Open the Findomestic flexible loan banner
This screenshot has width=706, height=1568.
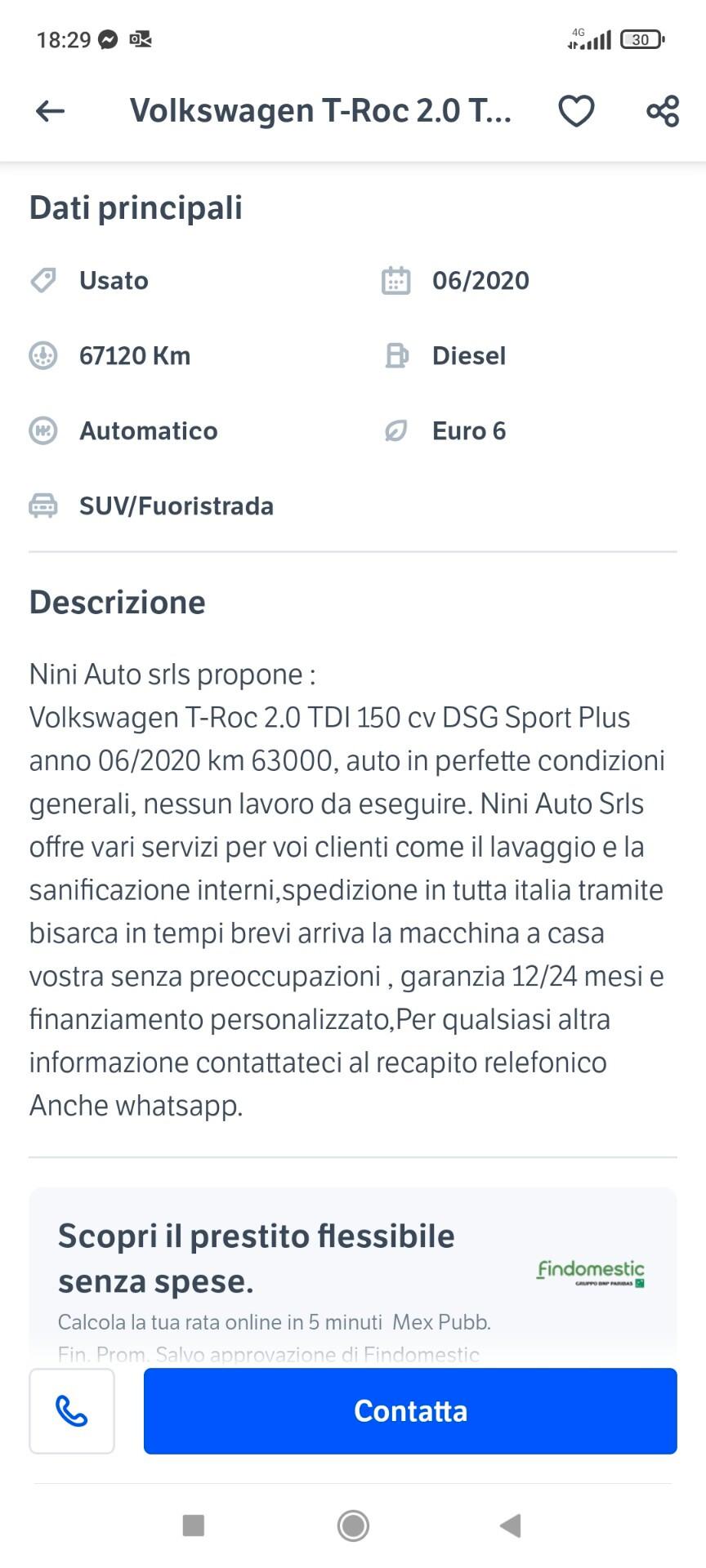pyautogui.click(x=352, y=1274)
